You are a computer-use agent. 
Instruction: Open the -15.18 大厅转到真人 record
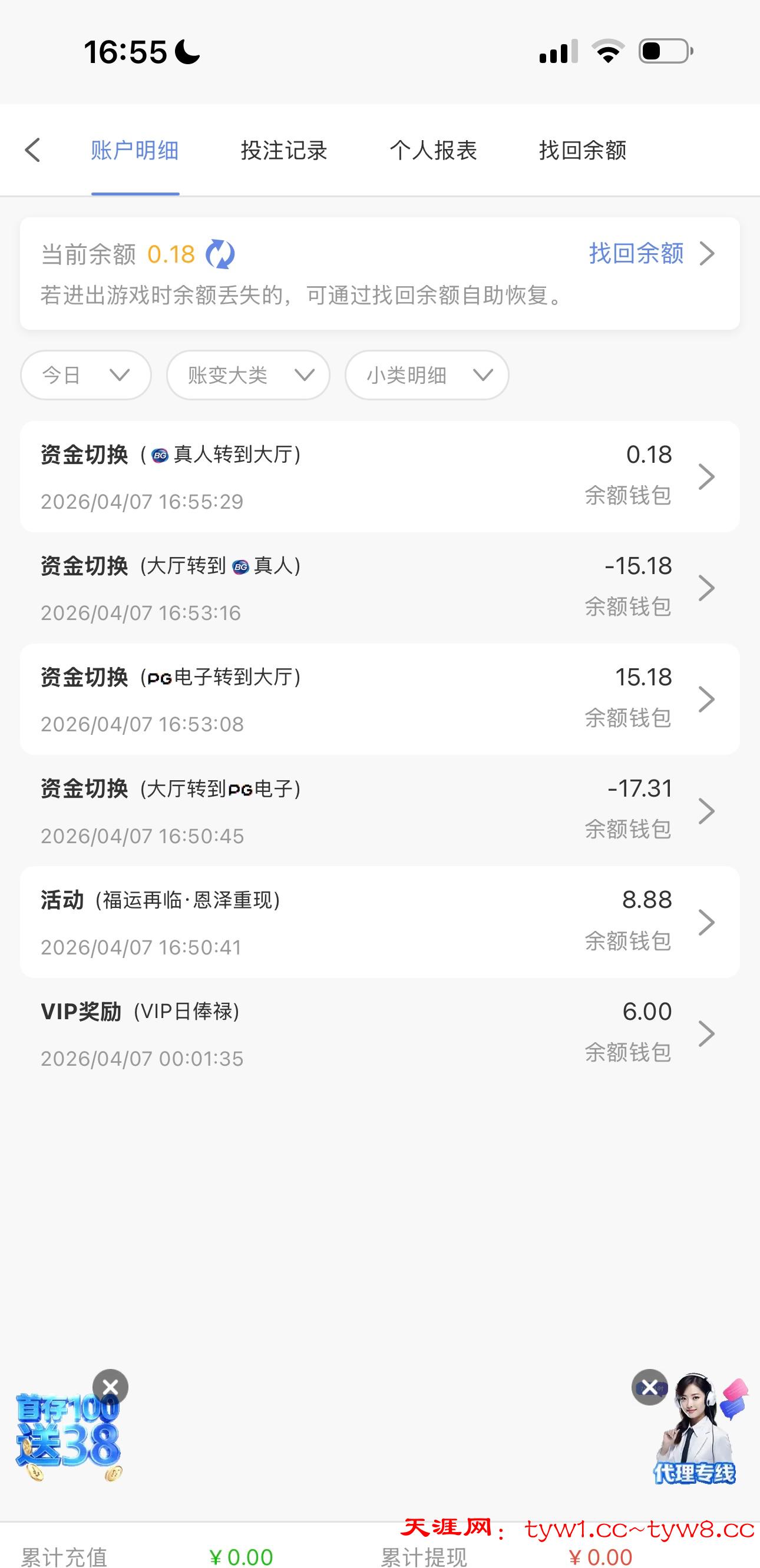[379, 588]
